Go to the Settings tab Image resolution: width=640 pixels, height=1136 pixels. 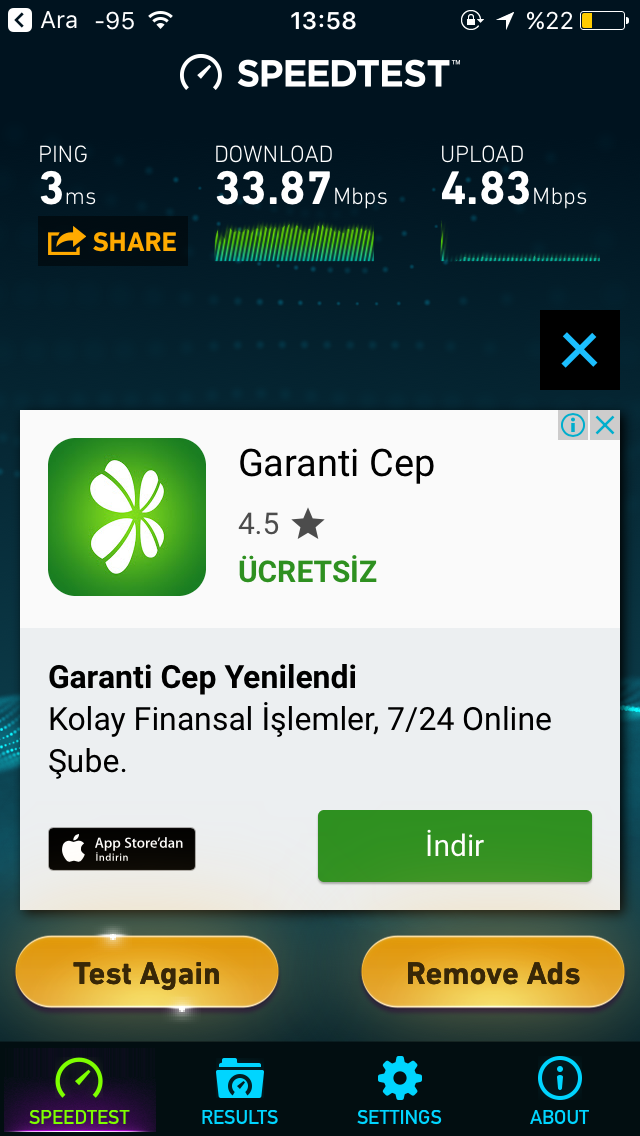[399, 1092]
